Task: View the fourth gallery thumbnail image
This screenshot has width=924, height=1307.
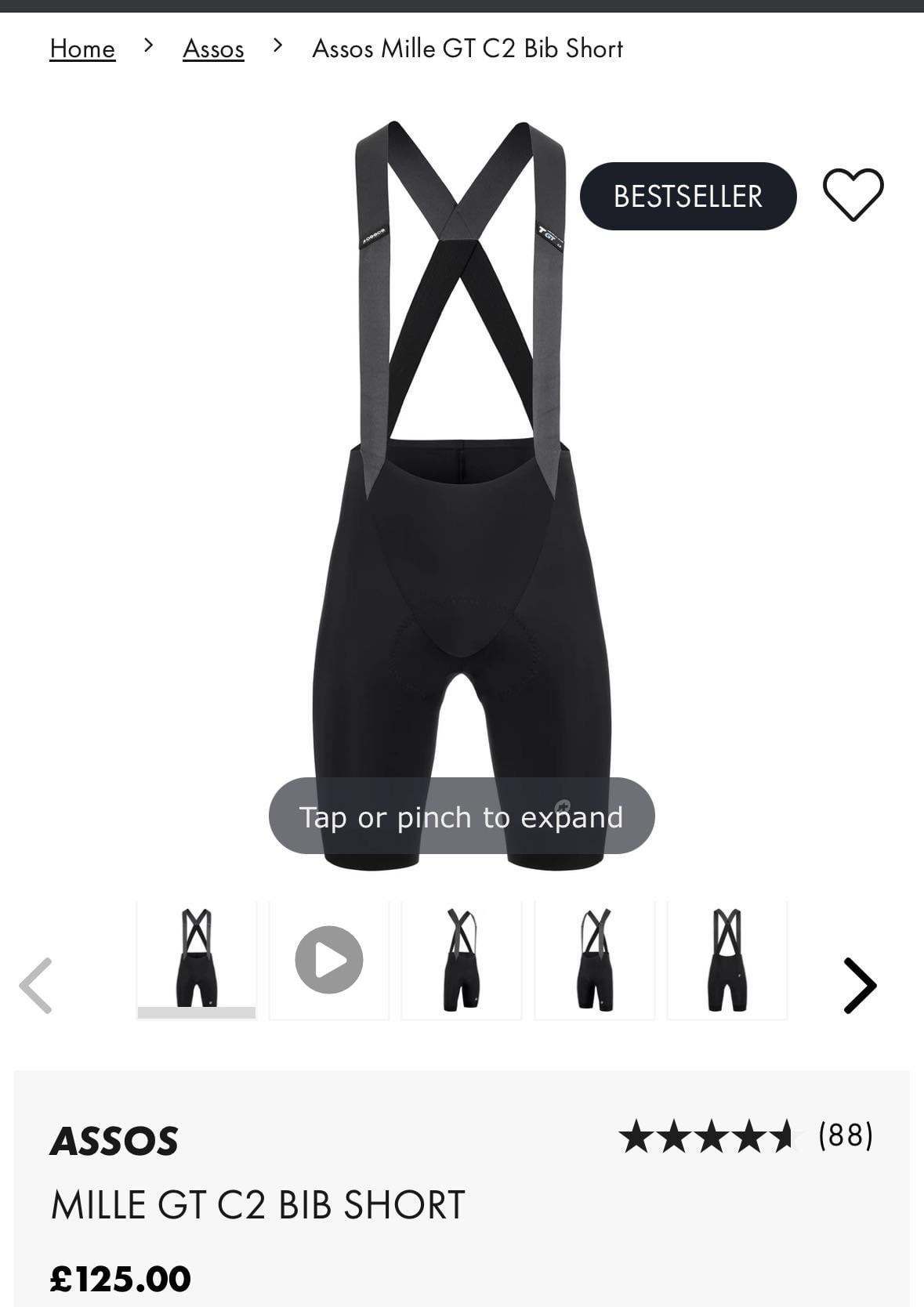Action: [595, 960]
